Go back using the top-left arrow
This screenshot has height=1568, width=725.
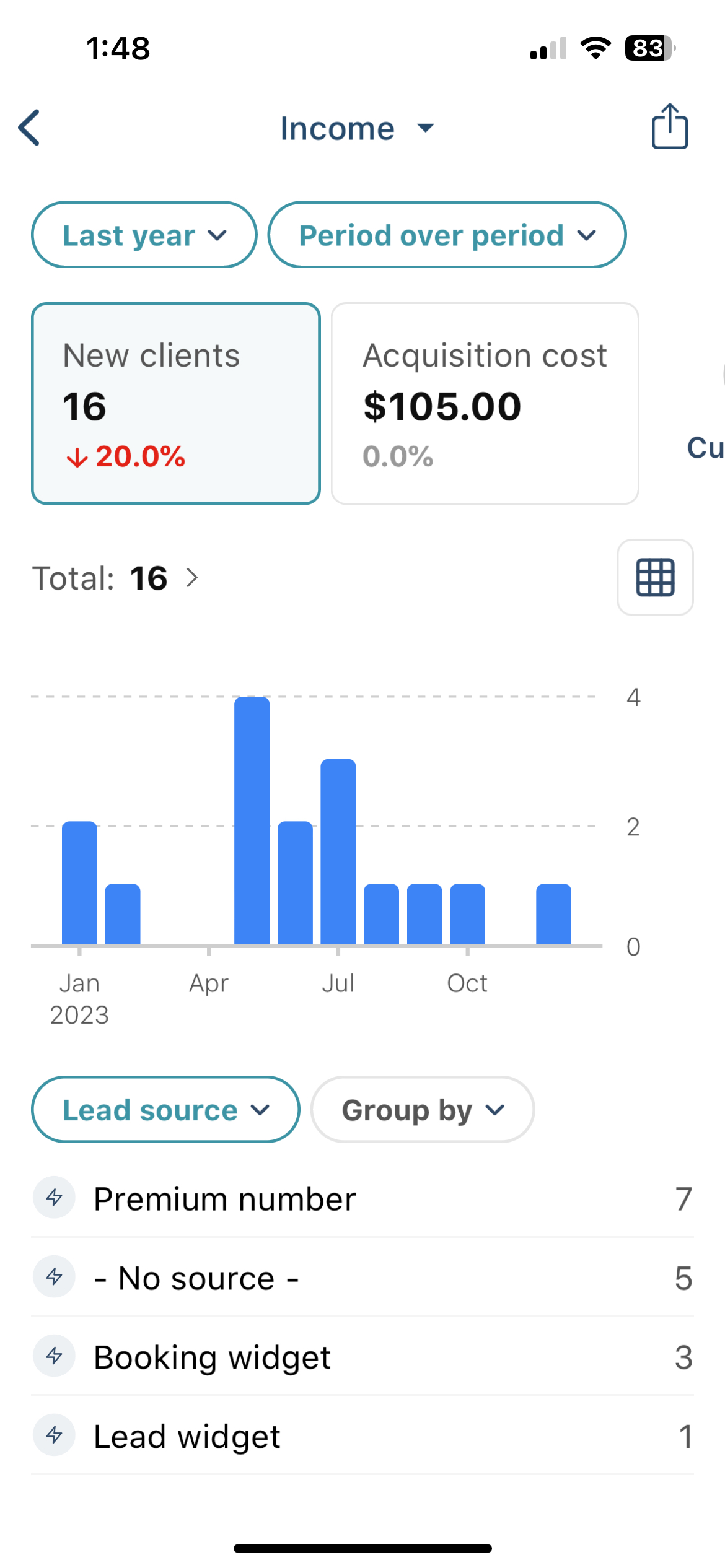click(x=29, y=128)
